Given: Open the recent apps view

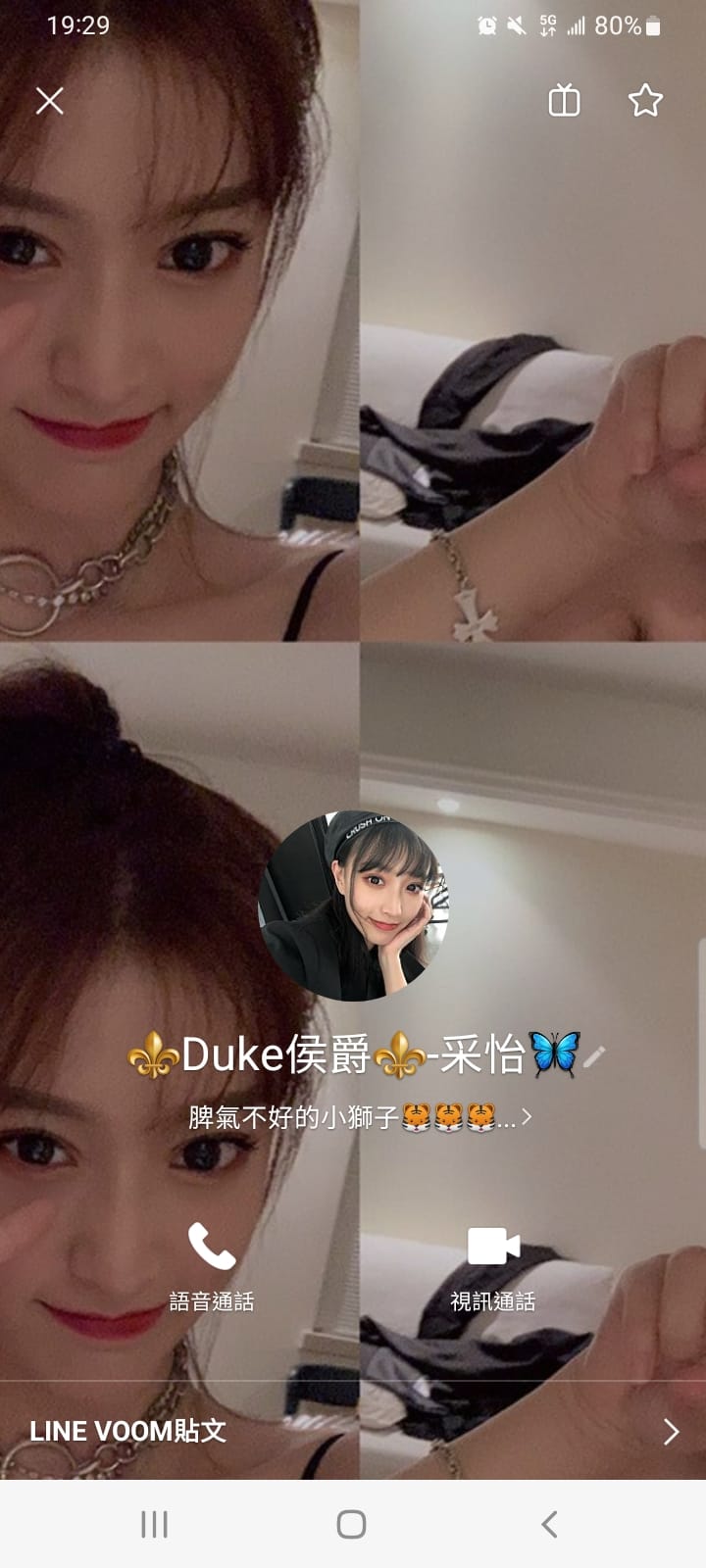Looking at the screenshot, I should (155, 1524).
